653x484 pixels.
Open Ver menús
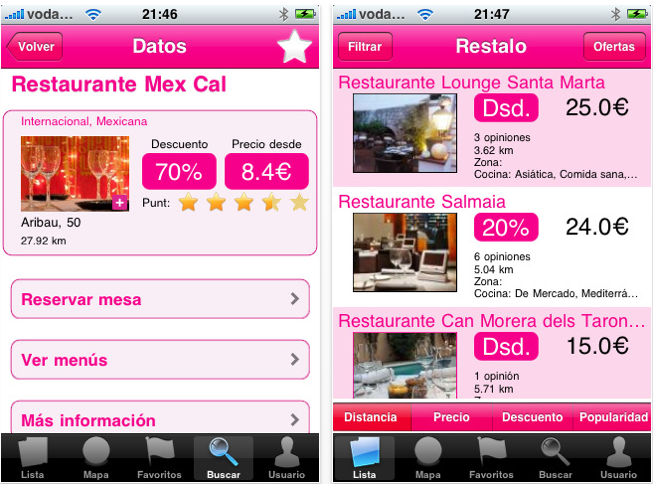pos(160,360)
